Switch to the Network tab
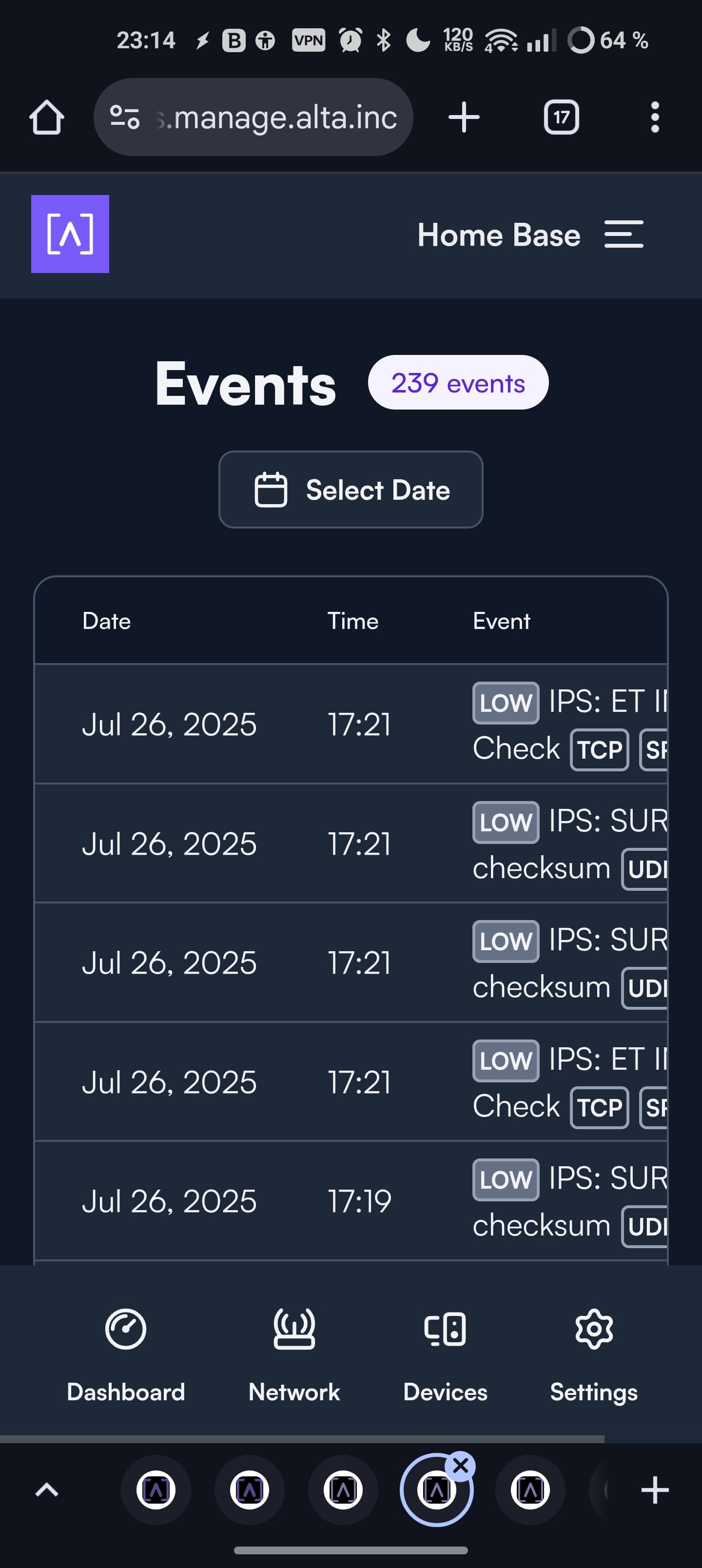 click(x=294, y=1355)
